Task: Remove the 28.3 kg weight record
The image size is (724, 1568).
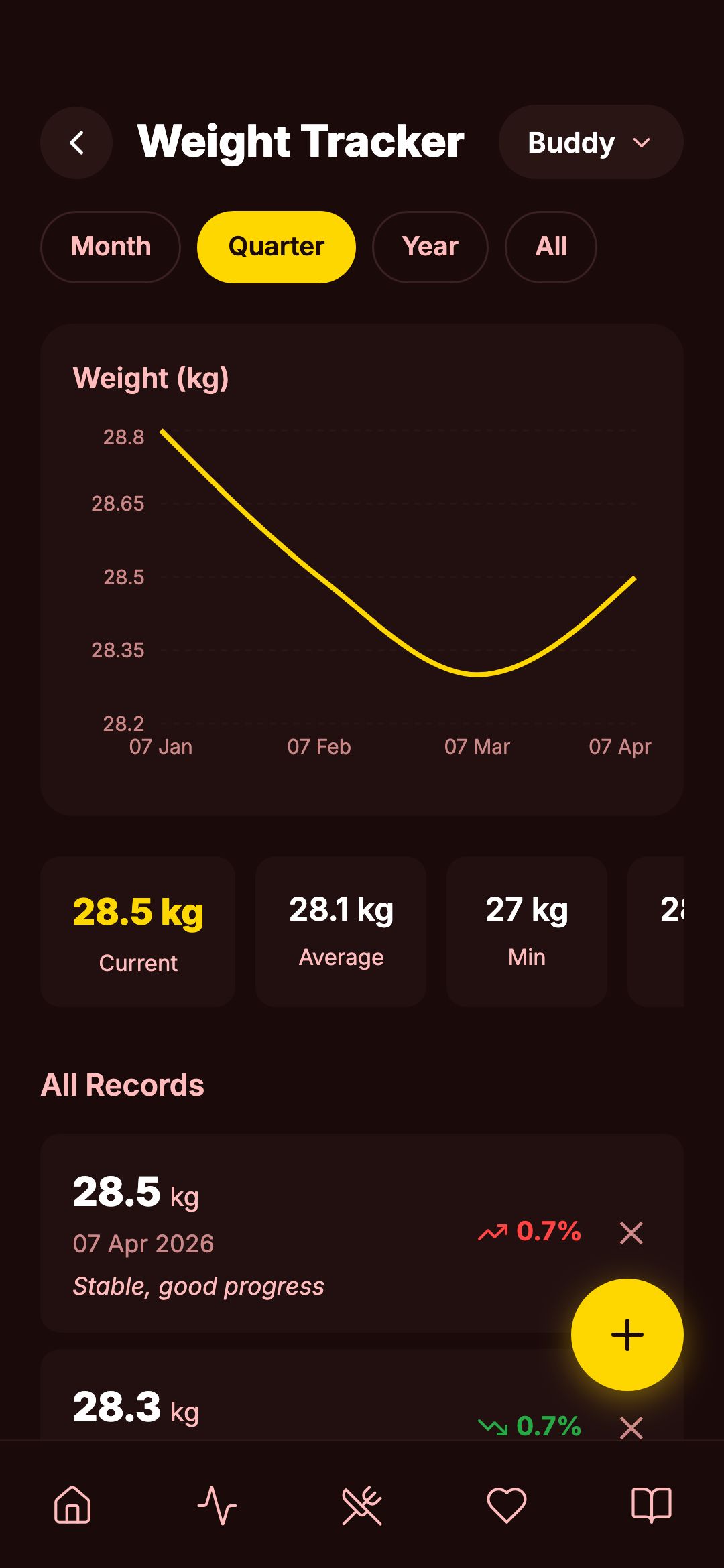Action: 631,1429
